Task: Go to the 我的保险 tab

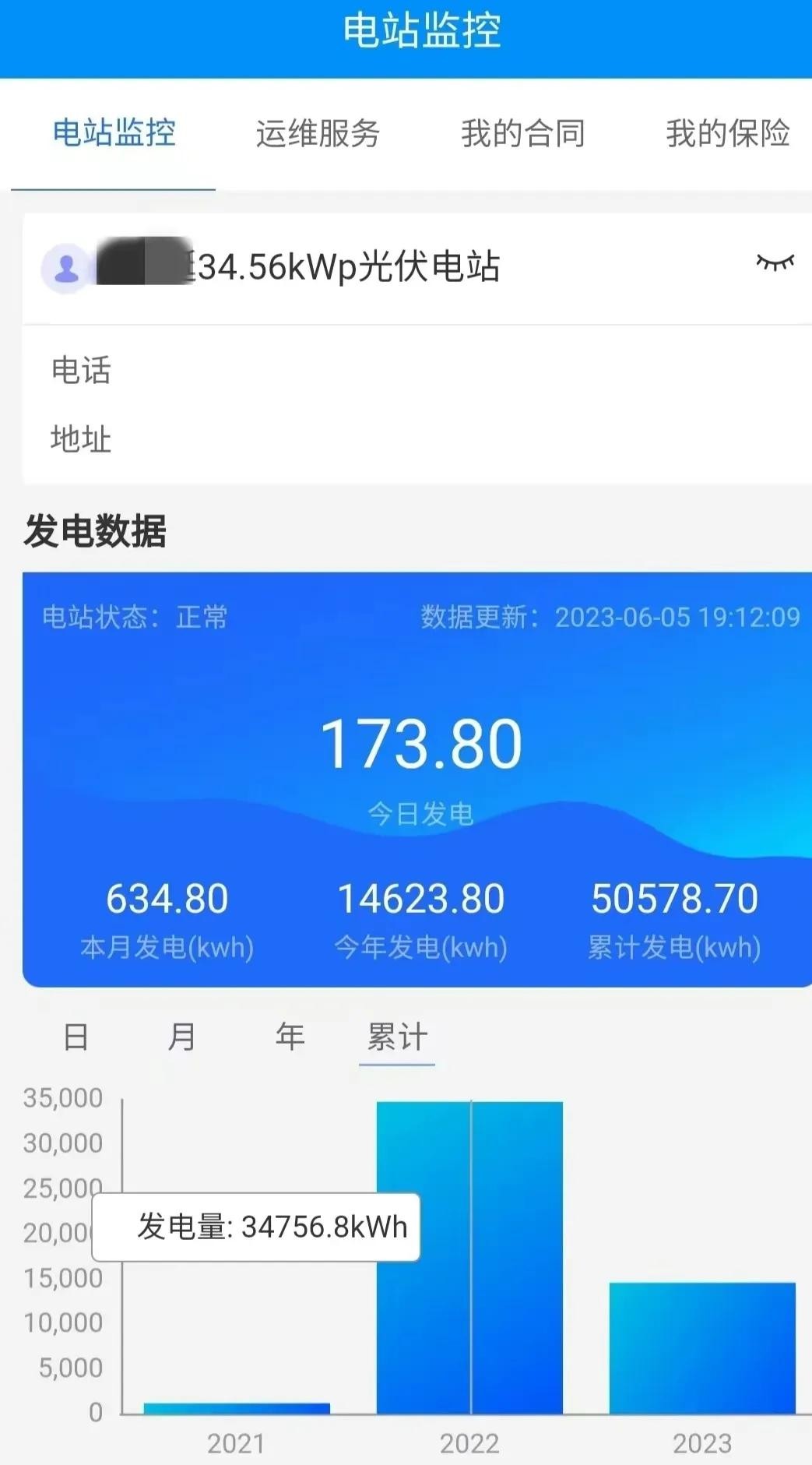Action: click(x=727, y=134)
